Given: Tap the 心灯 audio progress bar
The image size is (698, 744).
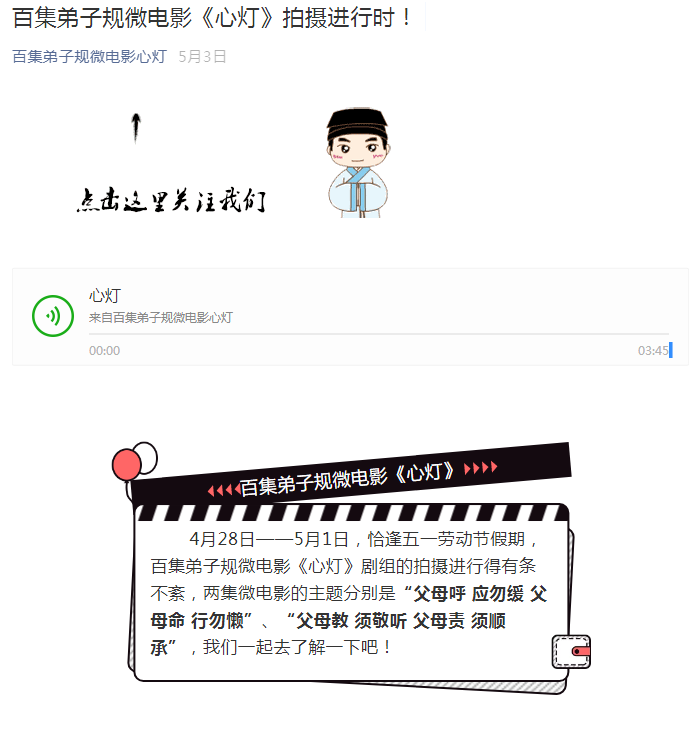Looking at the screenshot, I should point(378,334).
